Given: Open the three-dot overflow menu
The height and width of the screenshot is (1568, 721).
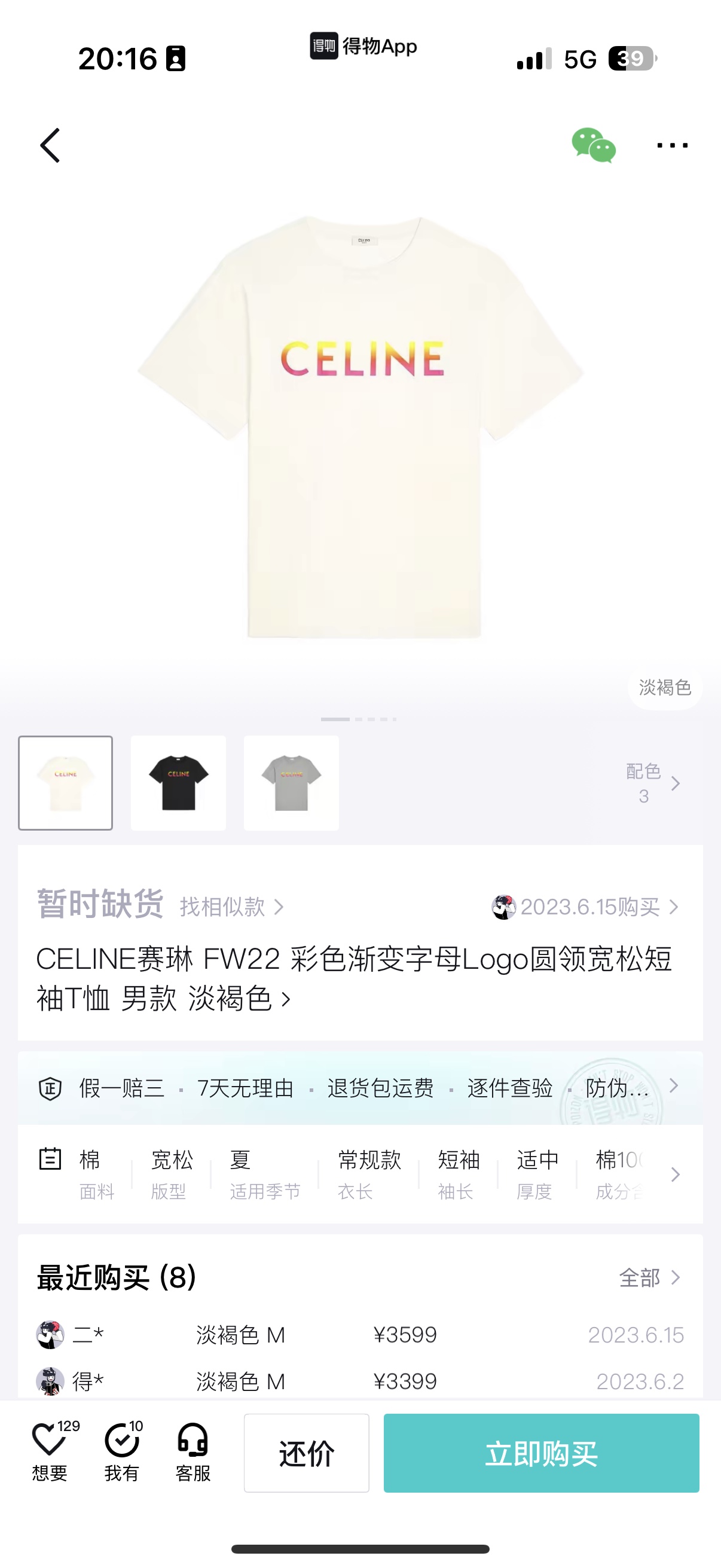Looking at the screenshot, I should (x=672, y=145).
